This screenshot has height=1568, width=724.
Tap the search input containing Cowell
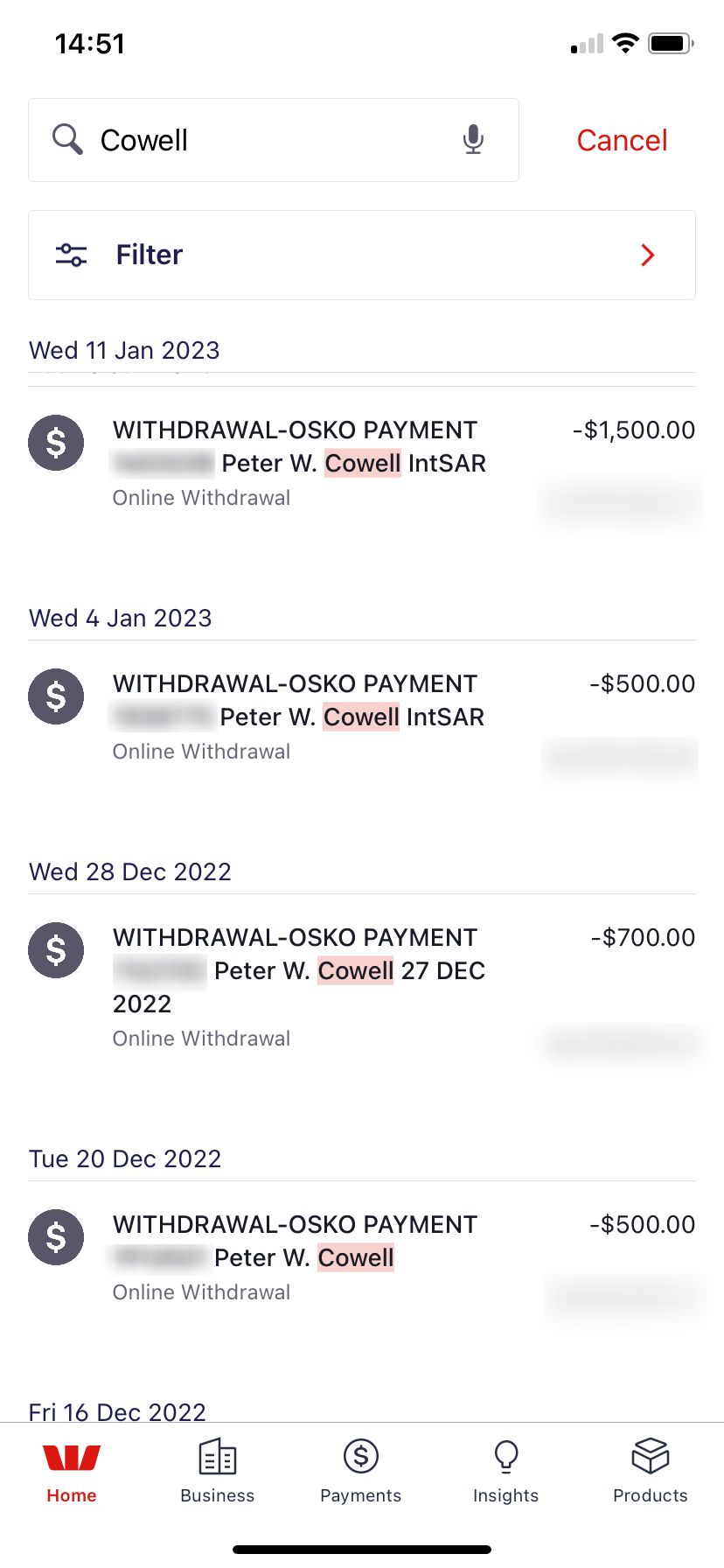tap(262, 140)
